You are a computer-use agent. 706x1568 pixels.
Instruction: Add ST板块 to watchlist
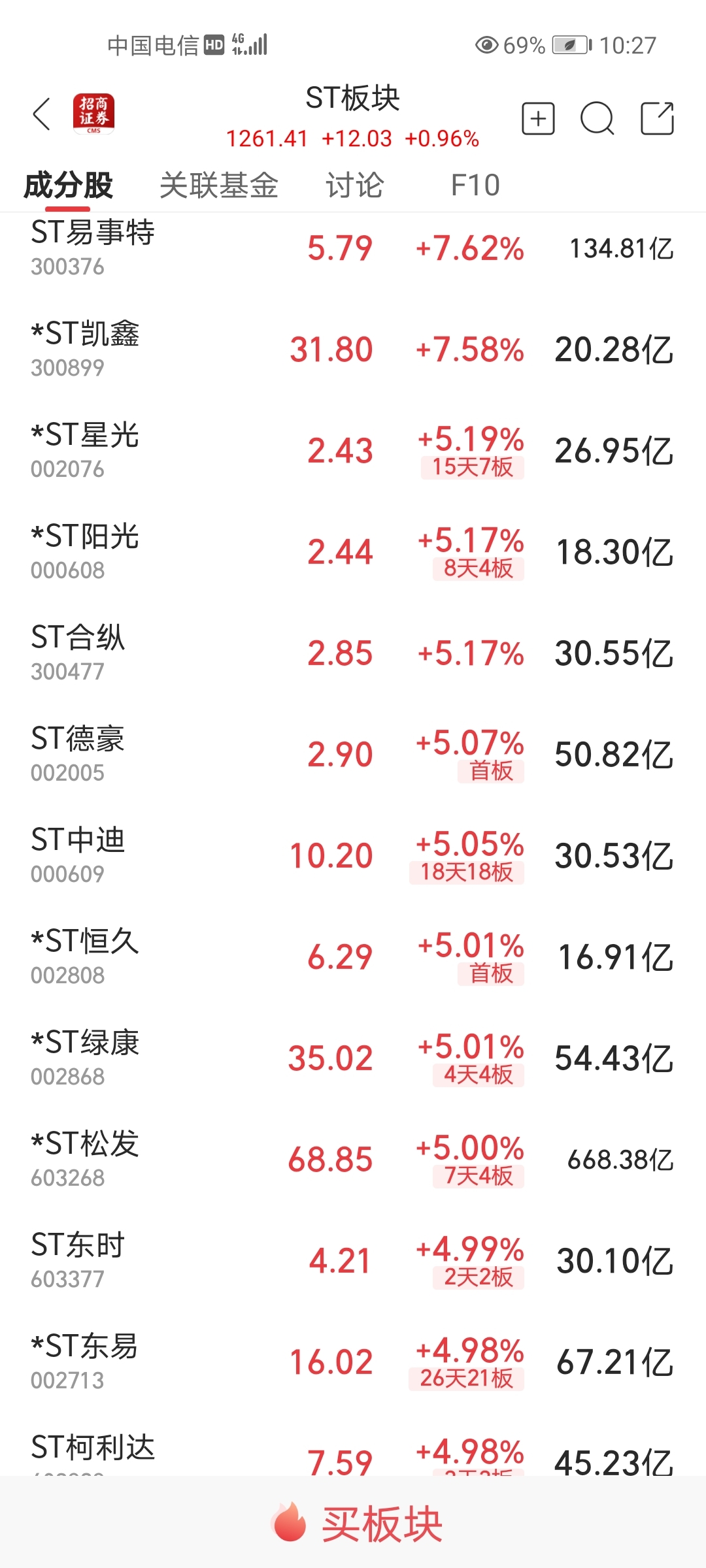pyautogui.click(x=538, y=118)
